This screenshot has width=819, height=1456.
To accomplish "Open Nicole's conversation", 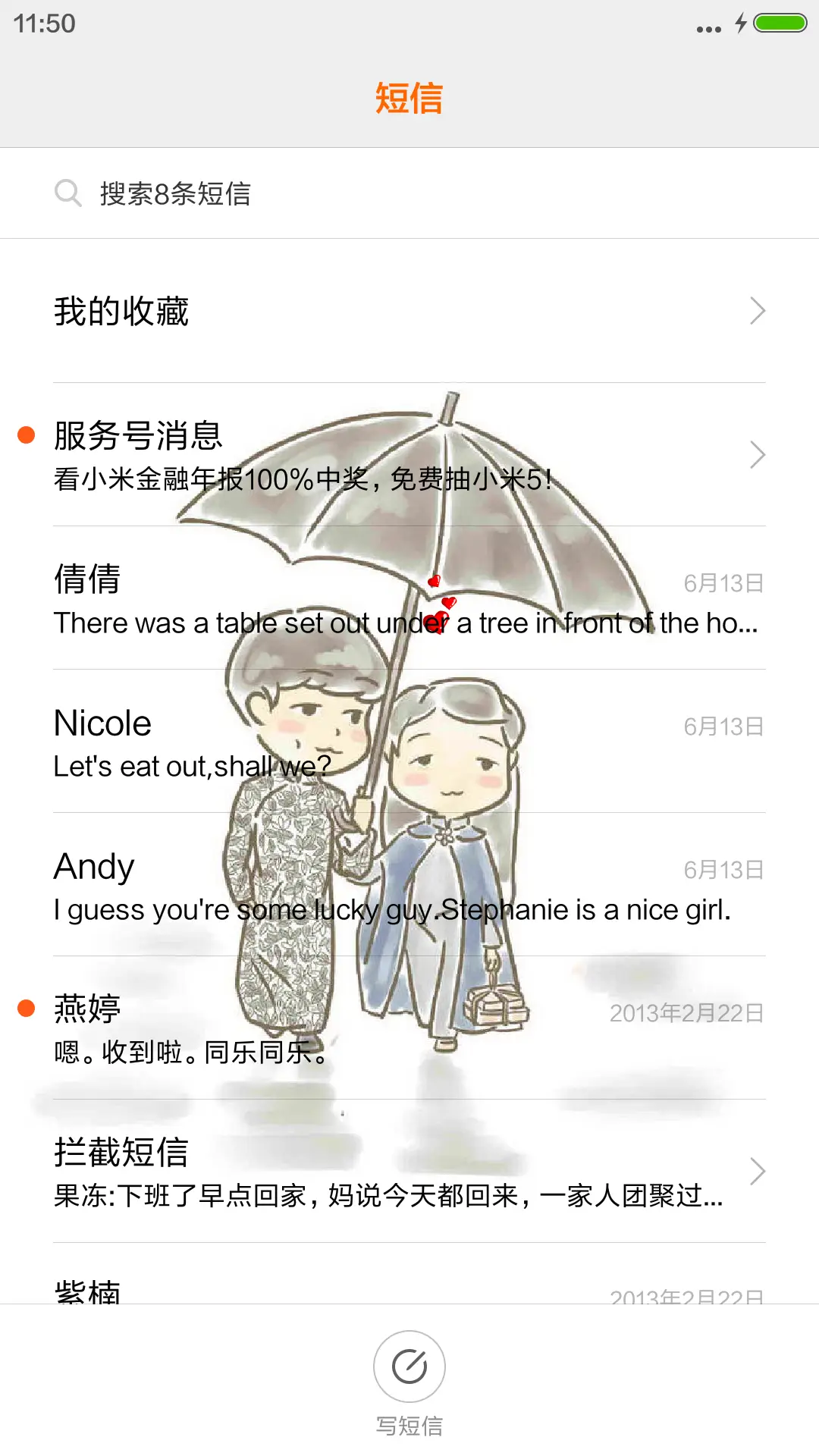I will pyautogui.click(x=409, y=742).
